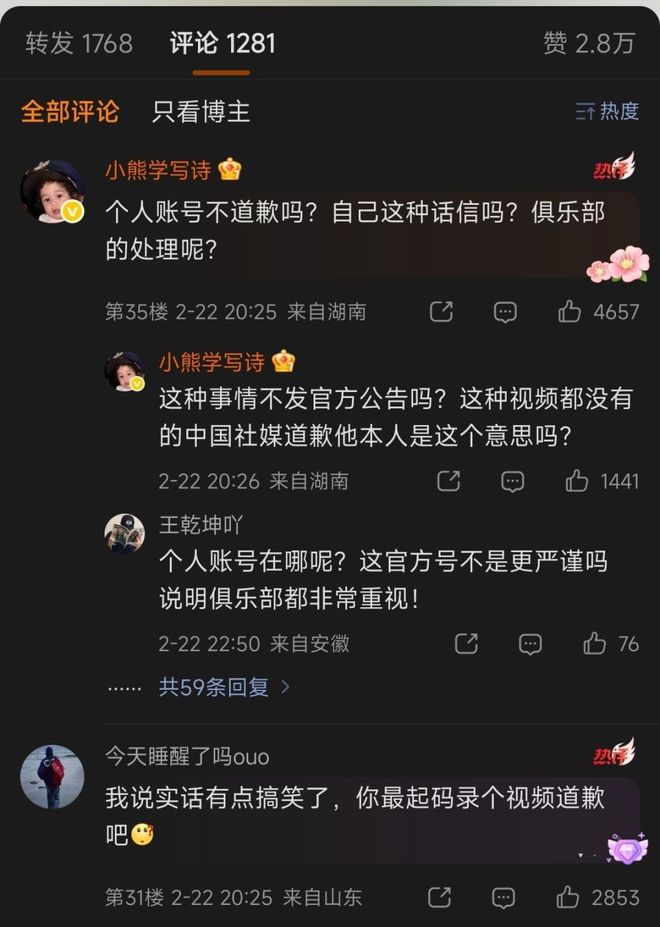Change comment sorting via 热度
660x927 pixels.
point(607,111)
